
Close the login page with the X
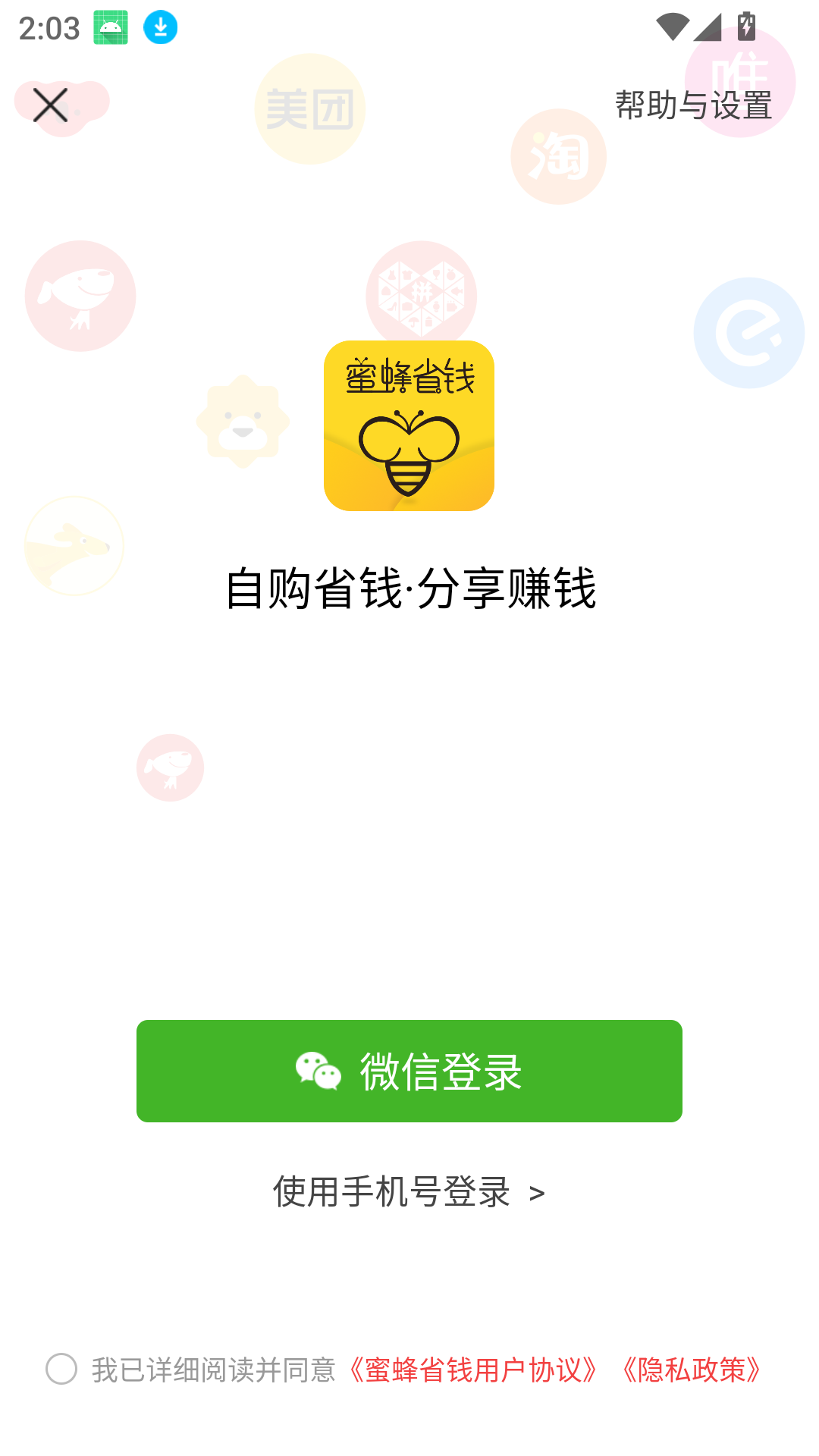50,105
